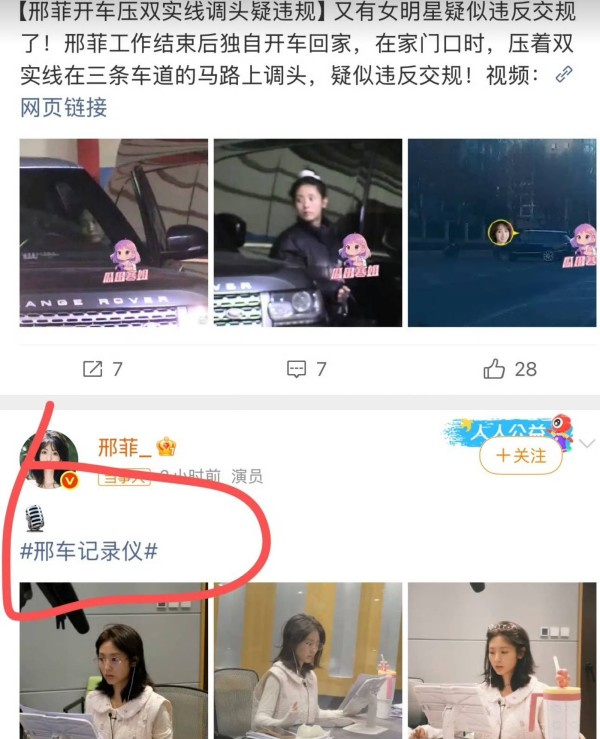
Task: Repost the post with 7 shares
Action: point(102,369)
